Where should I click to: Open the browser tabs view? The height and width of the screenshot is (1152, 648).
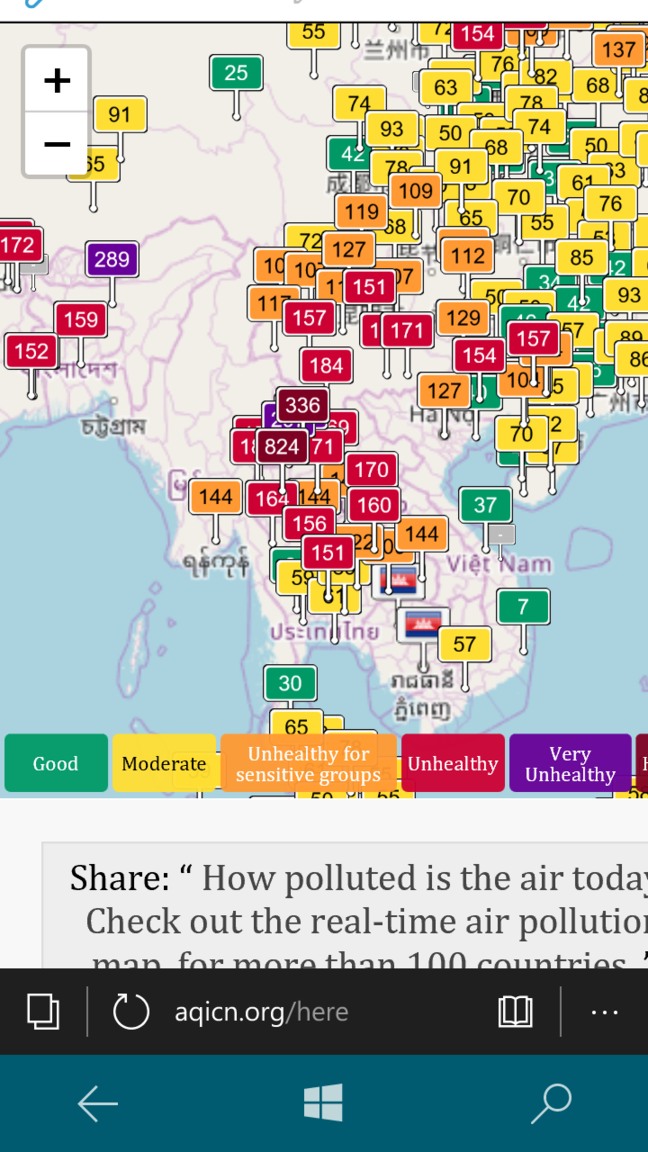tap(43, 1012)
